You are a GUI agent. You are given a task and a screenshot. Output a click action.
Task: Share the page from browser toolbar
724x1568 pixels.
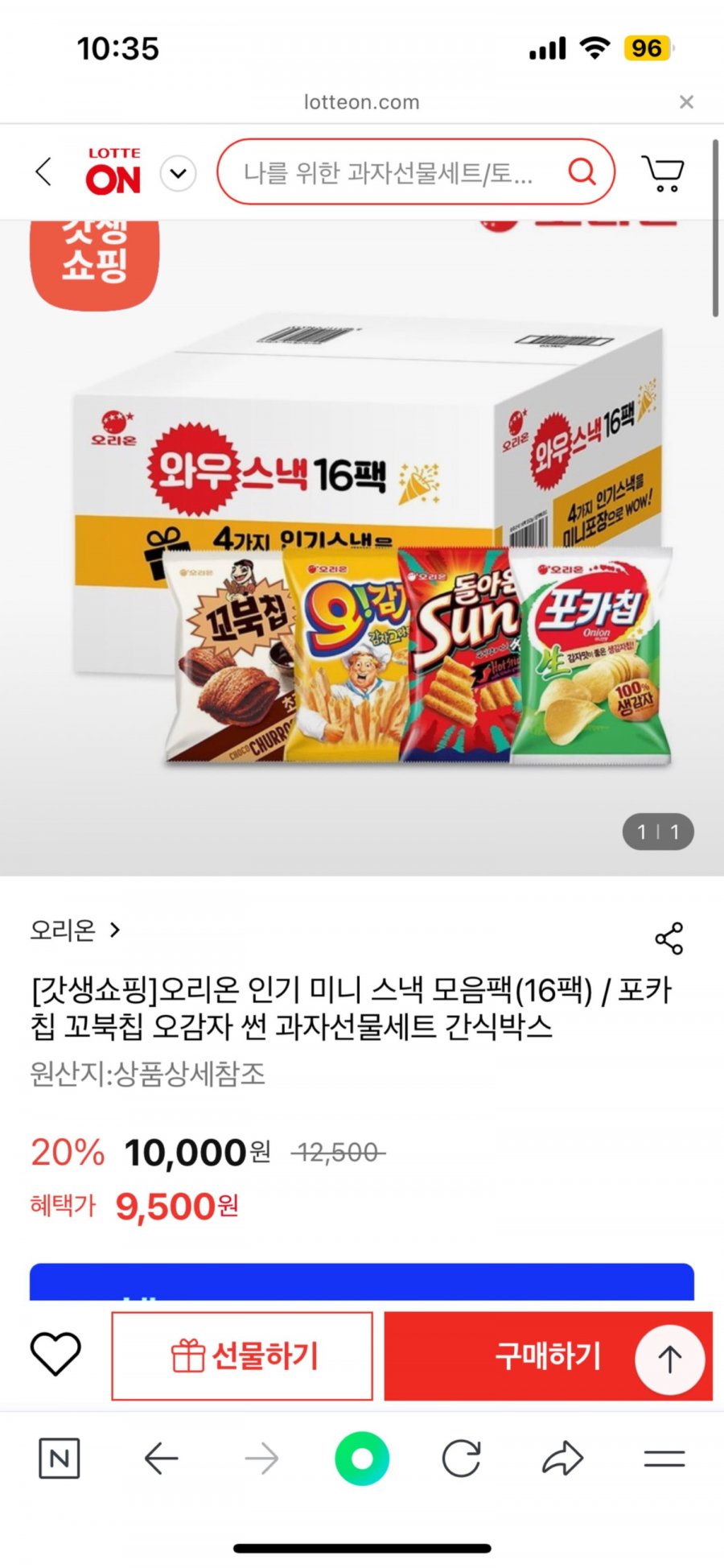(562, 1459)
